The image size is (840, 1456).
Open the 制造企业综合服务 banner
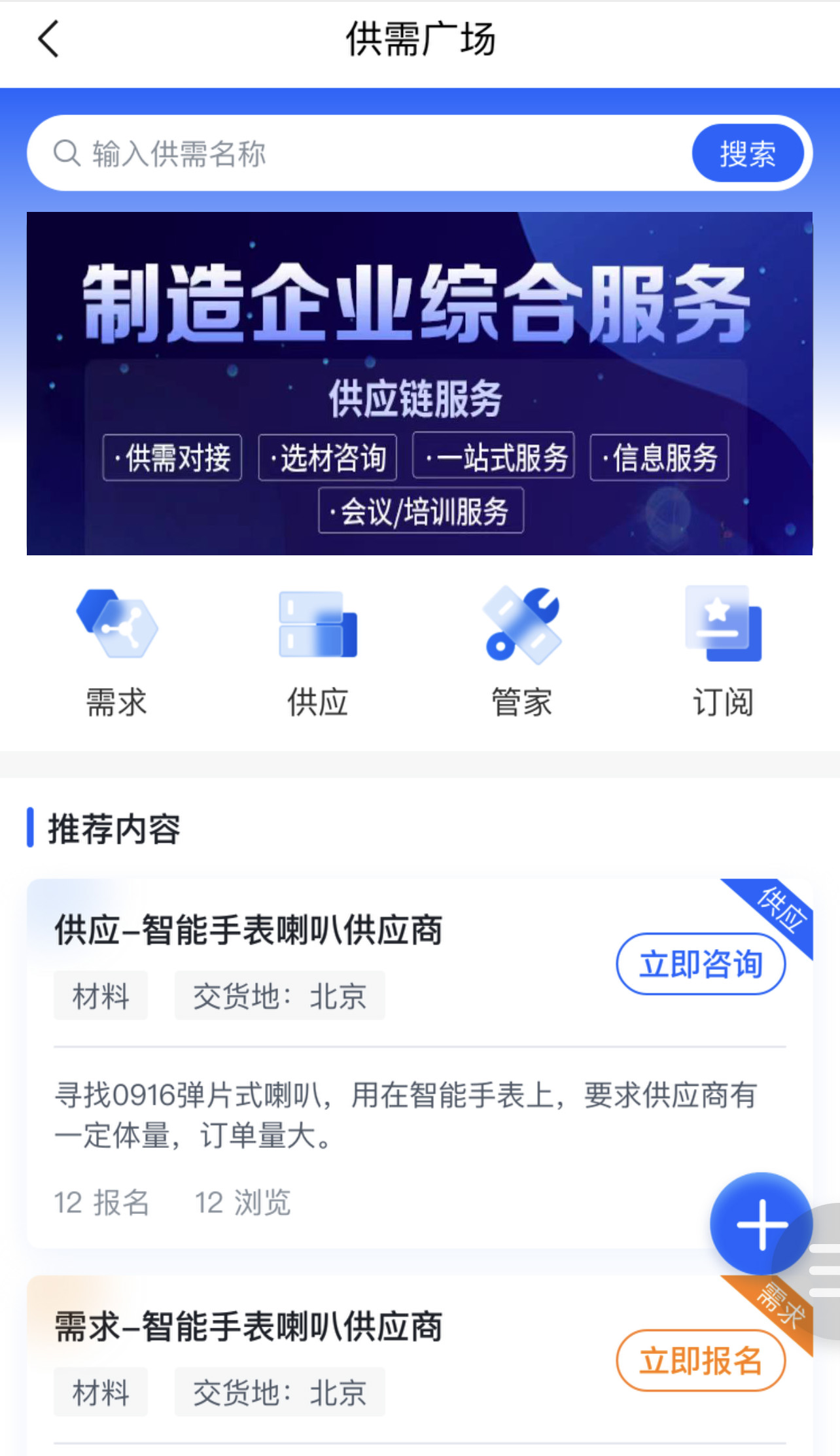pos(420,383)
